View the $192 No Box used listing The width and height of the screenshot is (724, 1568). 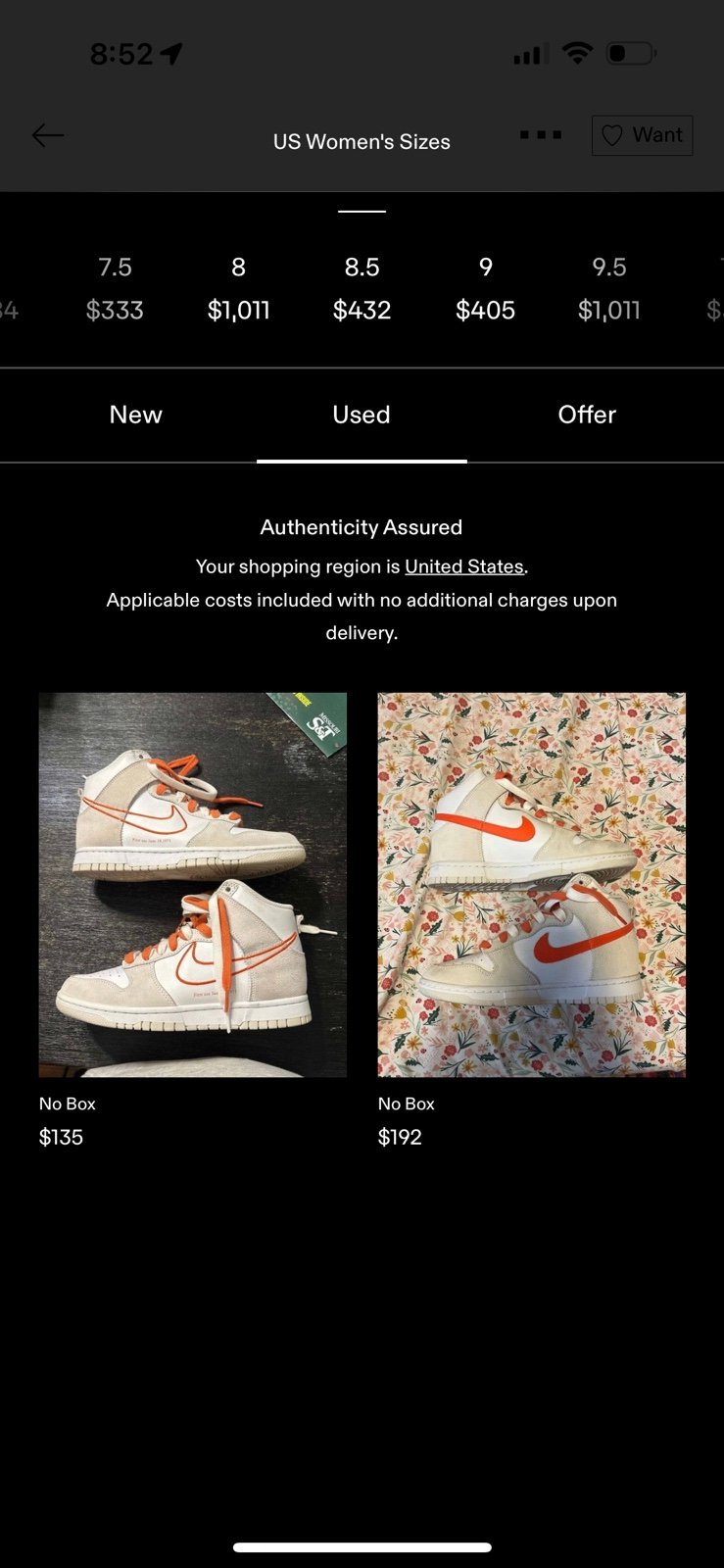point(531,884)
